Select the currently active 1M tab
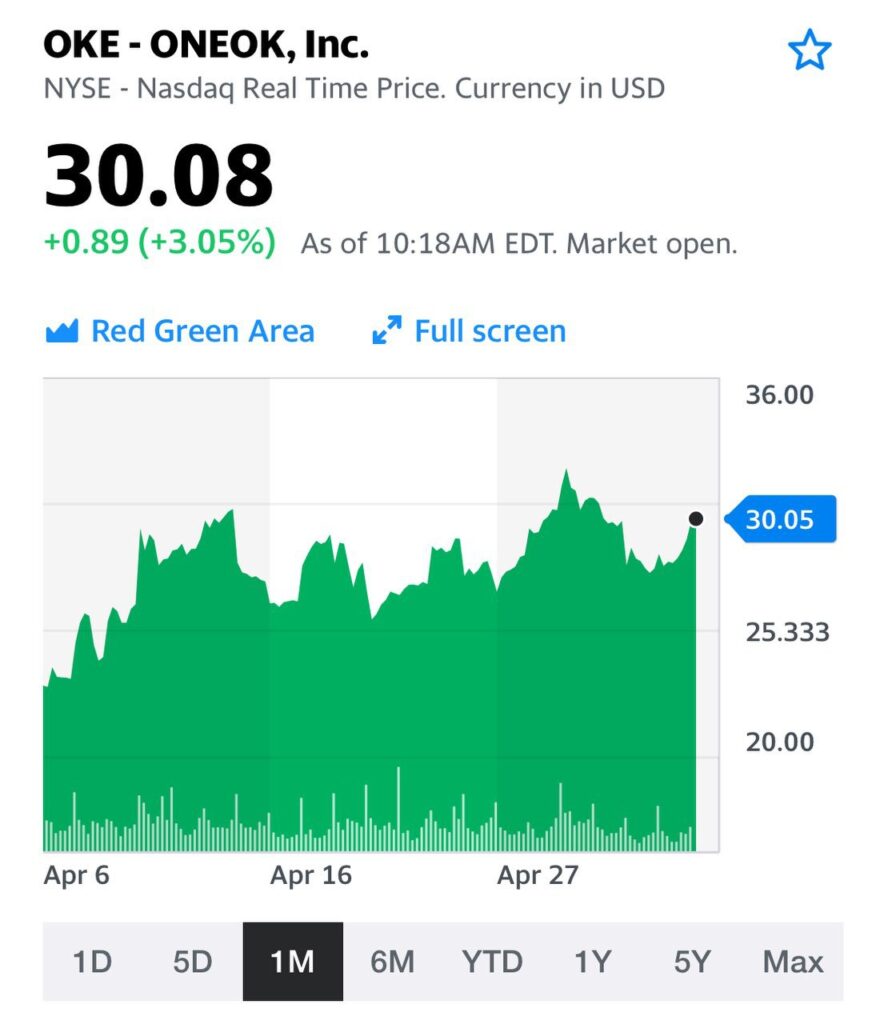Viewport: 896px width, 1024px height. pyautogui.click(x=292, y=961)
